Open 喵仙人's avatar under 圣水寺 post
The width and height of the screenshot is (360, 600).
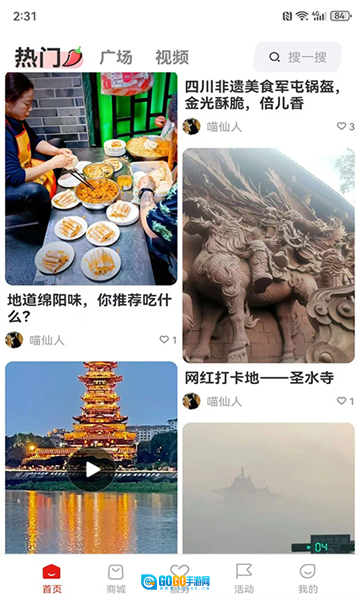click(191, 401)
